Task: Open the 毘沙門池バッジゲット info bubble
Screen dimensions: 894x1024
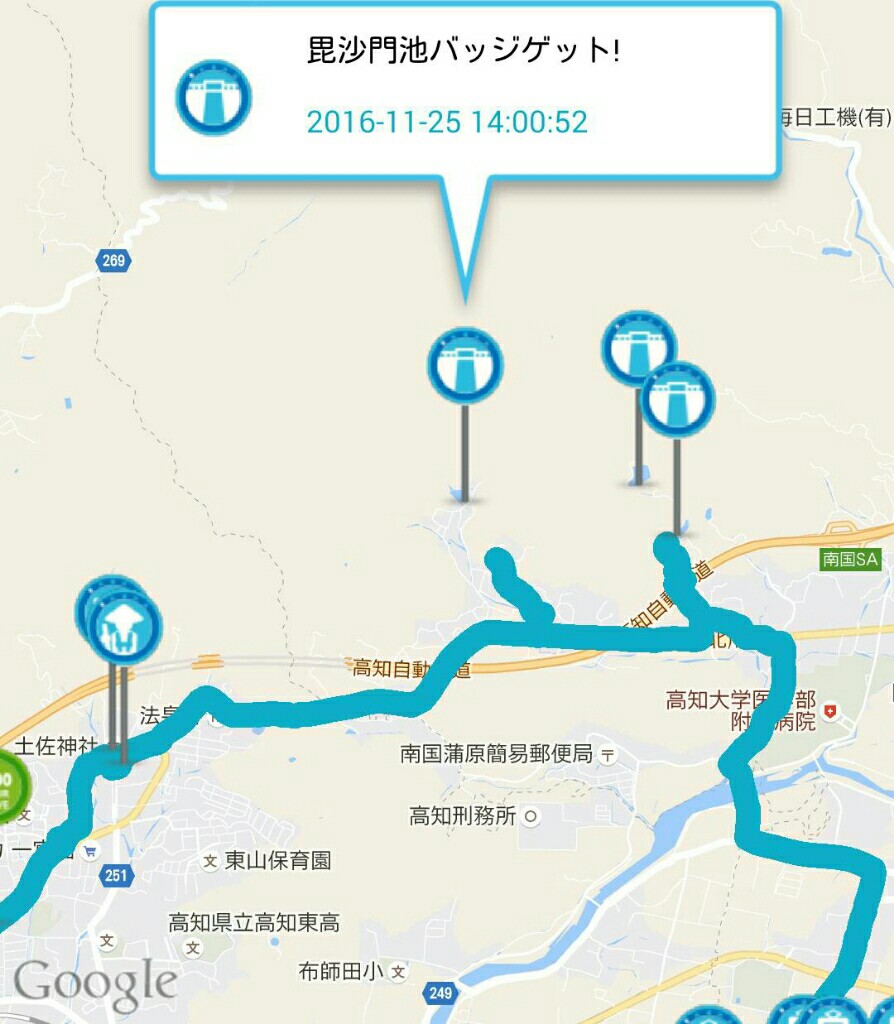Action: click(464, 92)
